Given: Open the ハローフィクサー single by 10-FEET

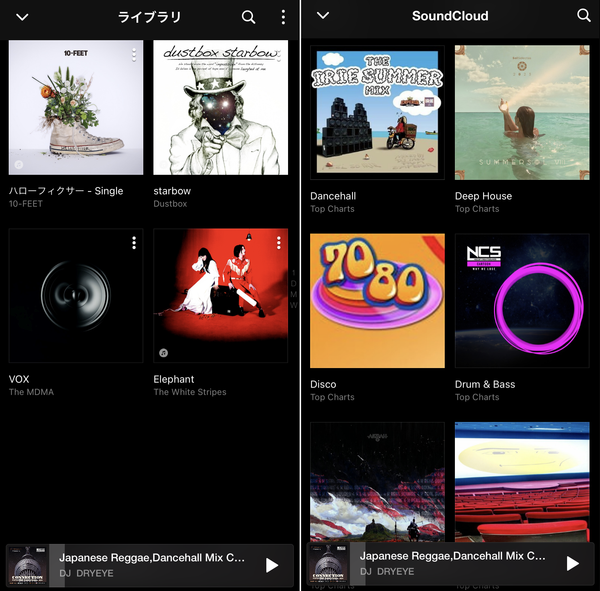Looking at the screenshot, I should [x=76, y=108].
